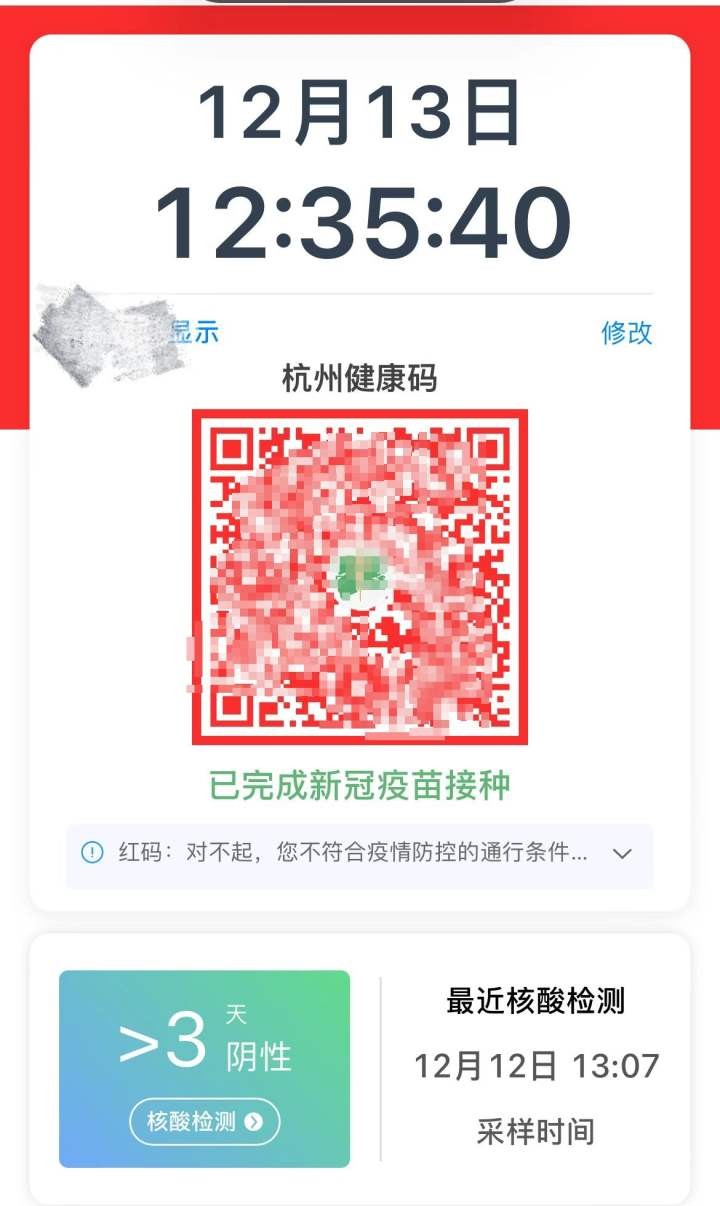Tap 显示 to reveal hidden name
Screen dimensions: 720x1206
(x=196, y=332)
